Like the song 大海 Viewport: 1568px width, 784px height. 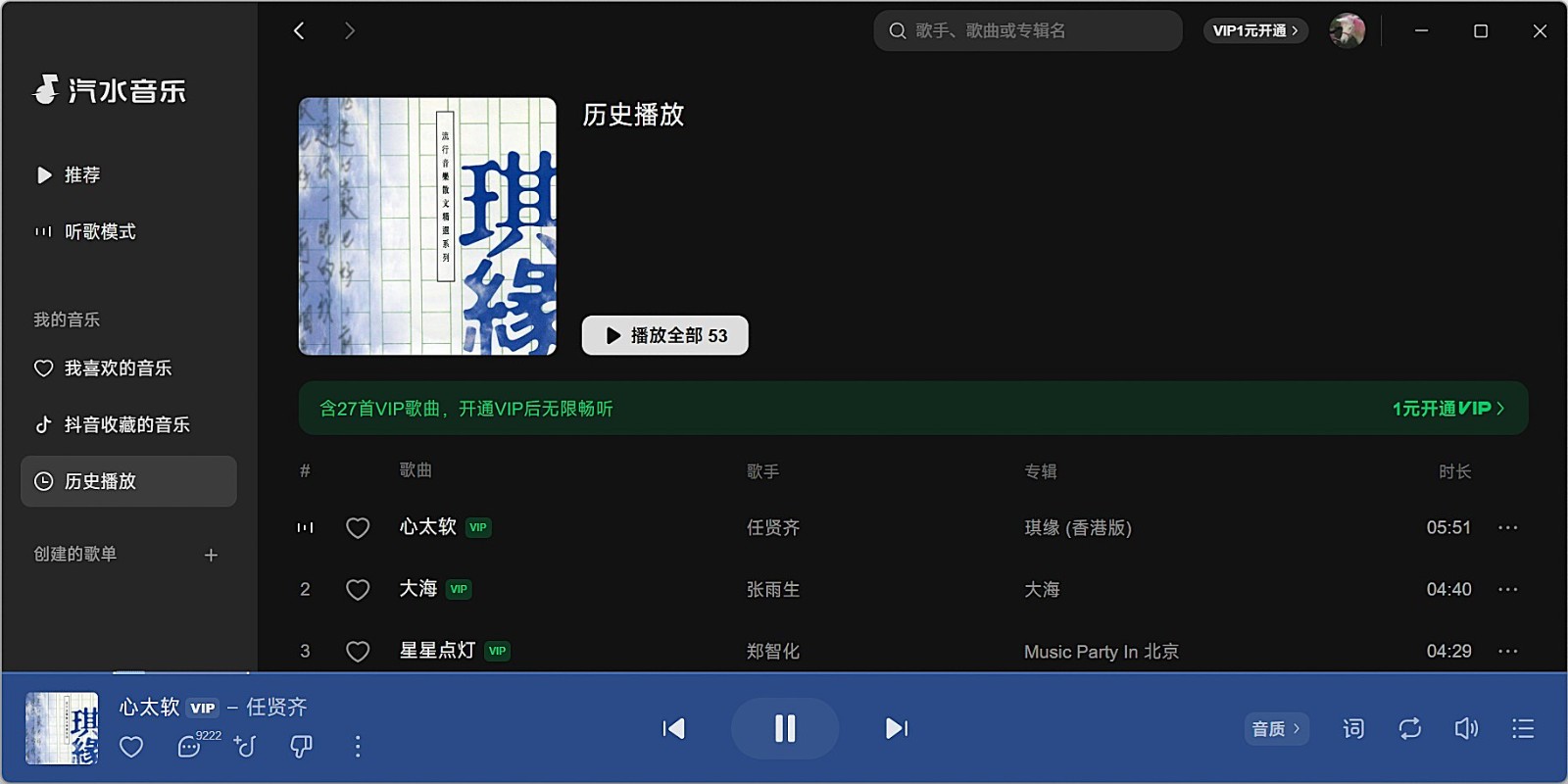358,589
